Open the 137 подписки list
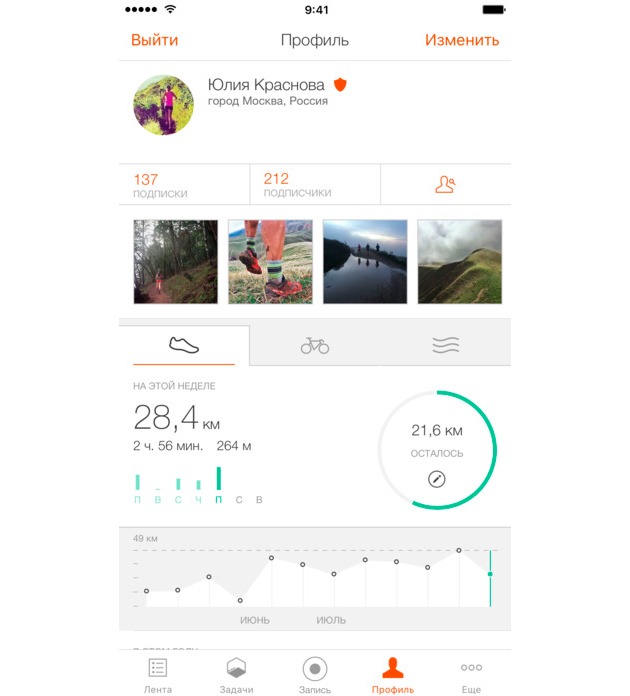The width and height of the screenshot is (630, 696). click(184, 185)
